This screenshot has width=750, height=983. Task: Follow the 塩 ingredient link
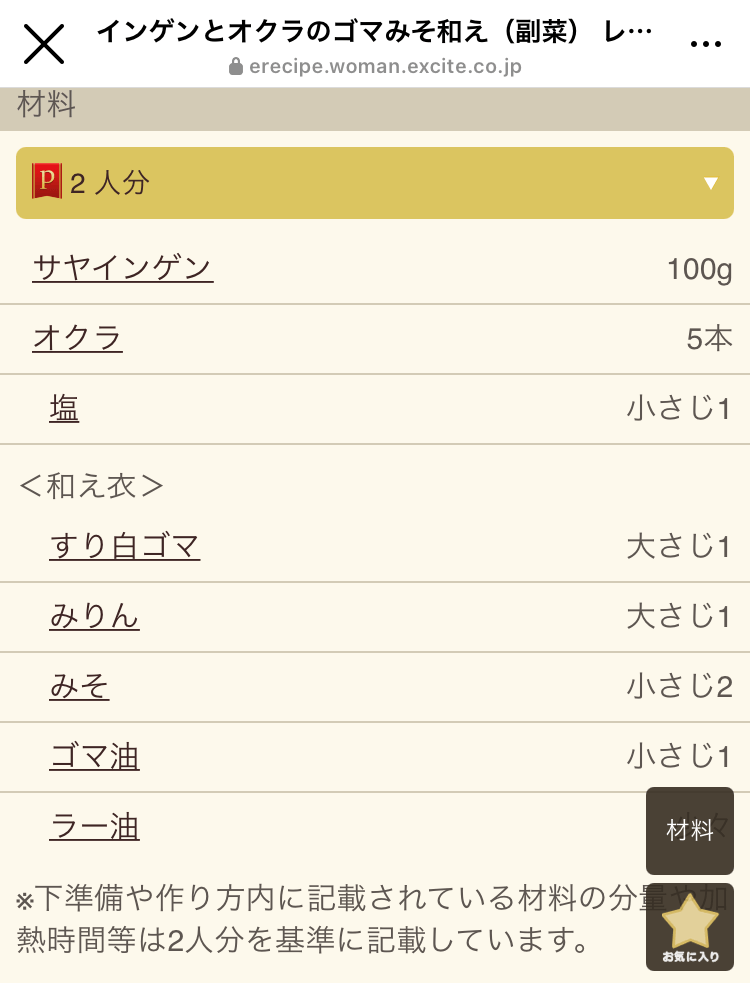click(x=64, y=408)
